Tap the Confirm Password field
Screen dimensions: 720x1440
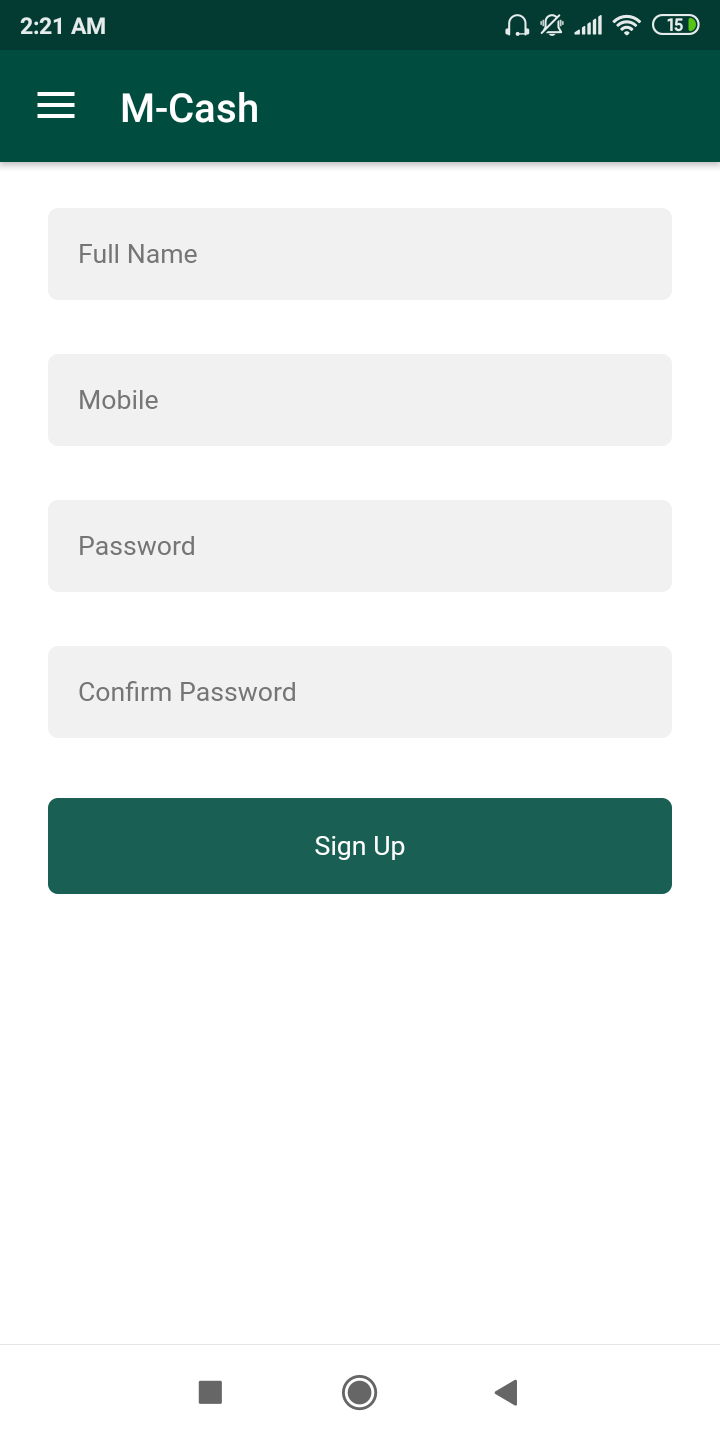point(360,692)
